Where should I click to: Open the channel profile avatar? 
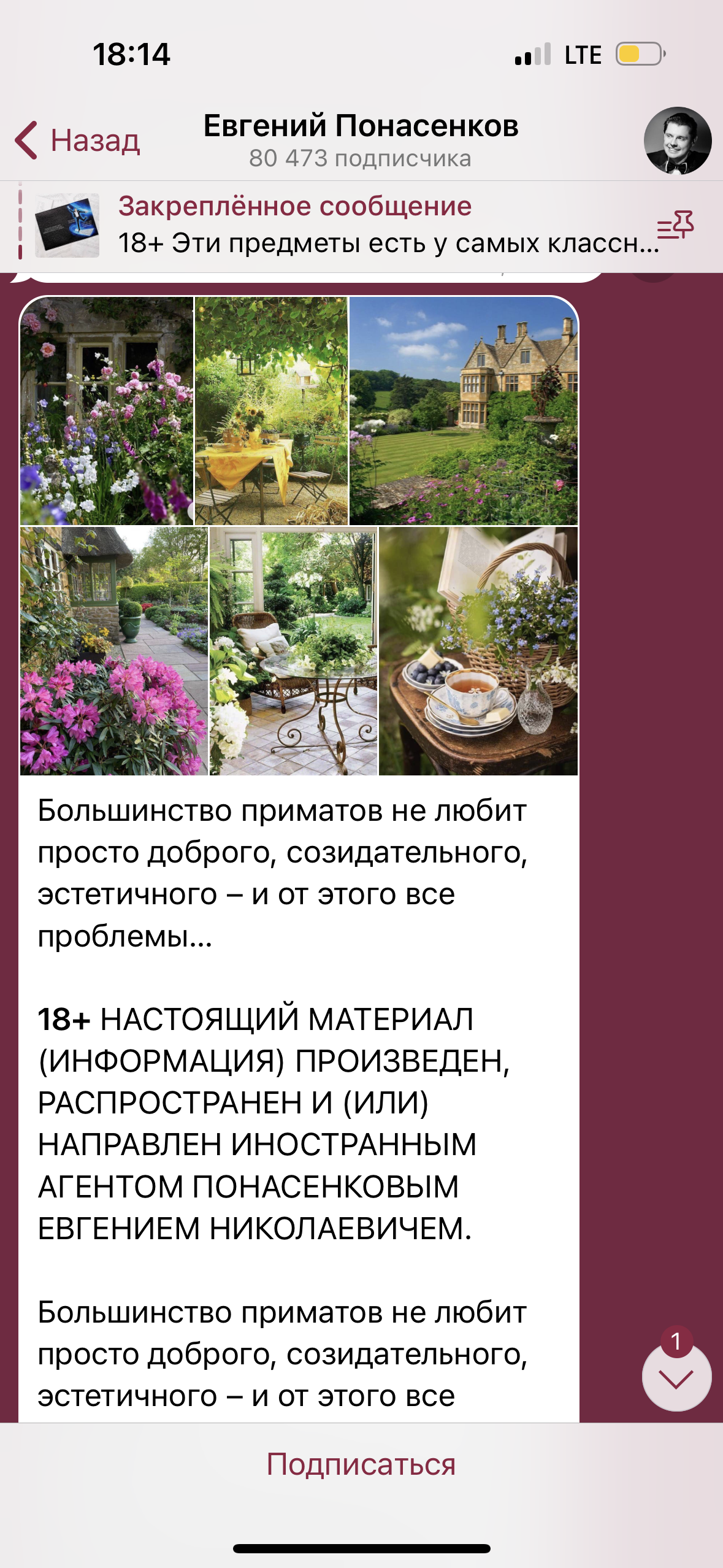[678, 140]
